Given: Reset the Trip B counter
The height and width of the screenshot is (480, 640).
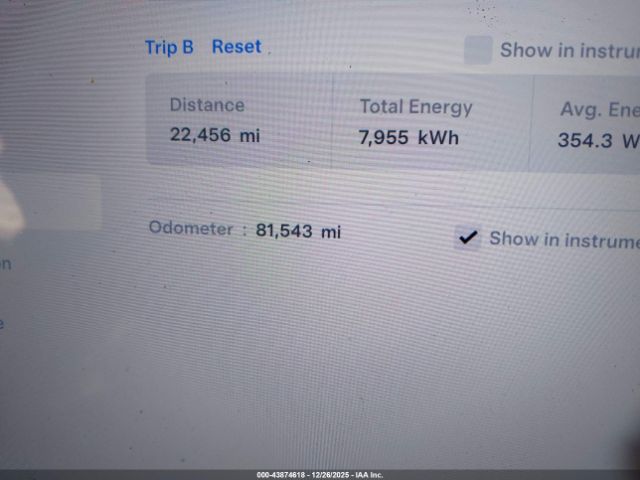Looking at the screenshot, I should tap(236, 47).
